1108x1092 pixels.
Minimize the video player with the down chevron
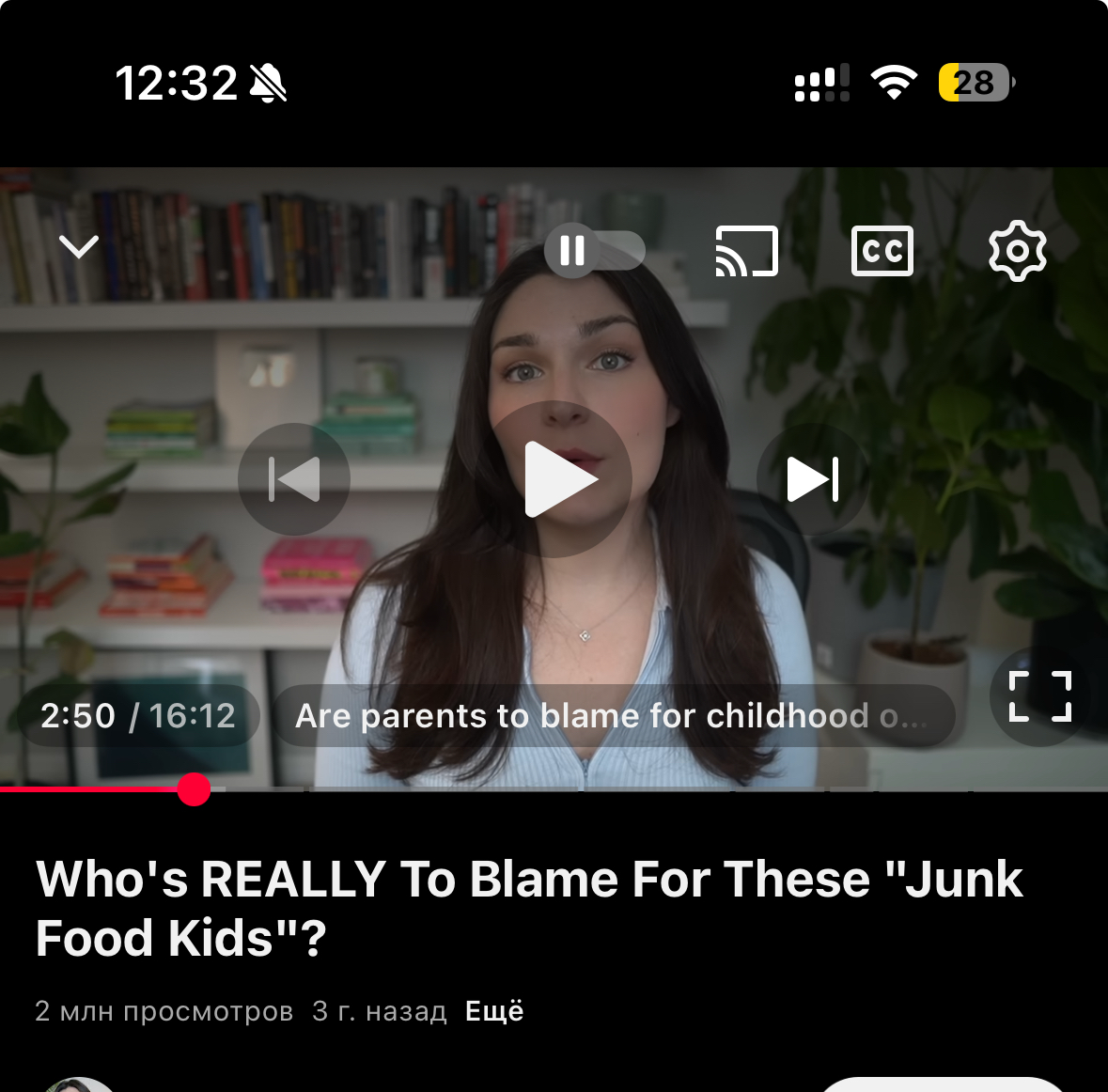[79, 247]
